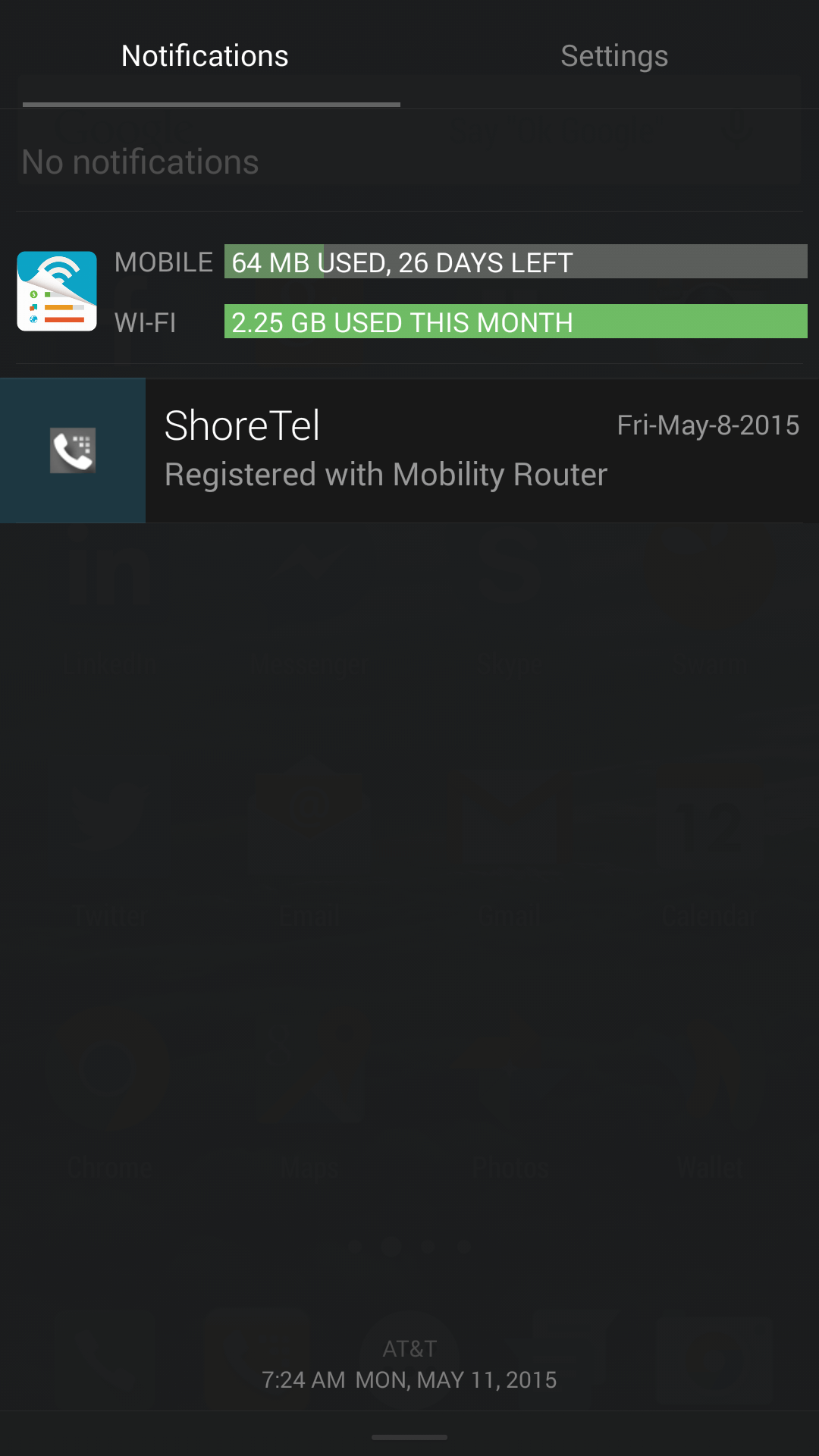Switch to the Settings tab
The height and width of the screenshot is (1456, 819).
pyautogui.click(x=614, y=55)
